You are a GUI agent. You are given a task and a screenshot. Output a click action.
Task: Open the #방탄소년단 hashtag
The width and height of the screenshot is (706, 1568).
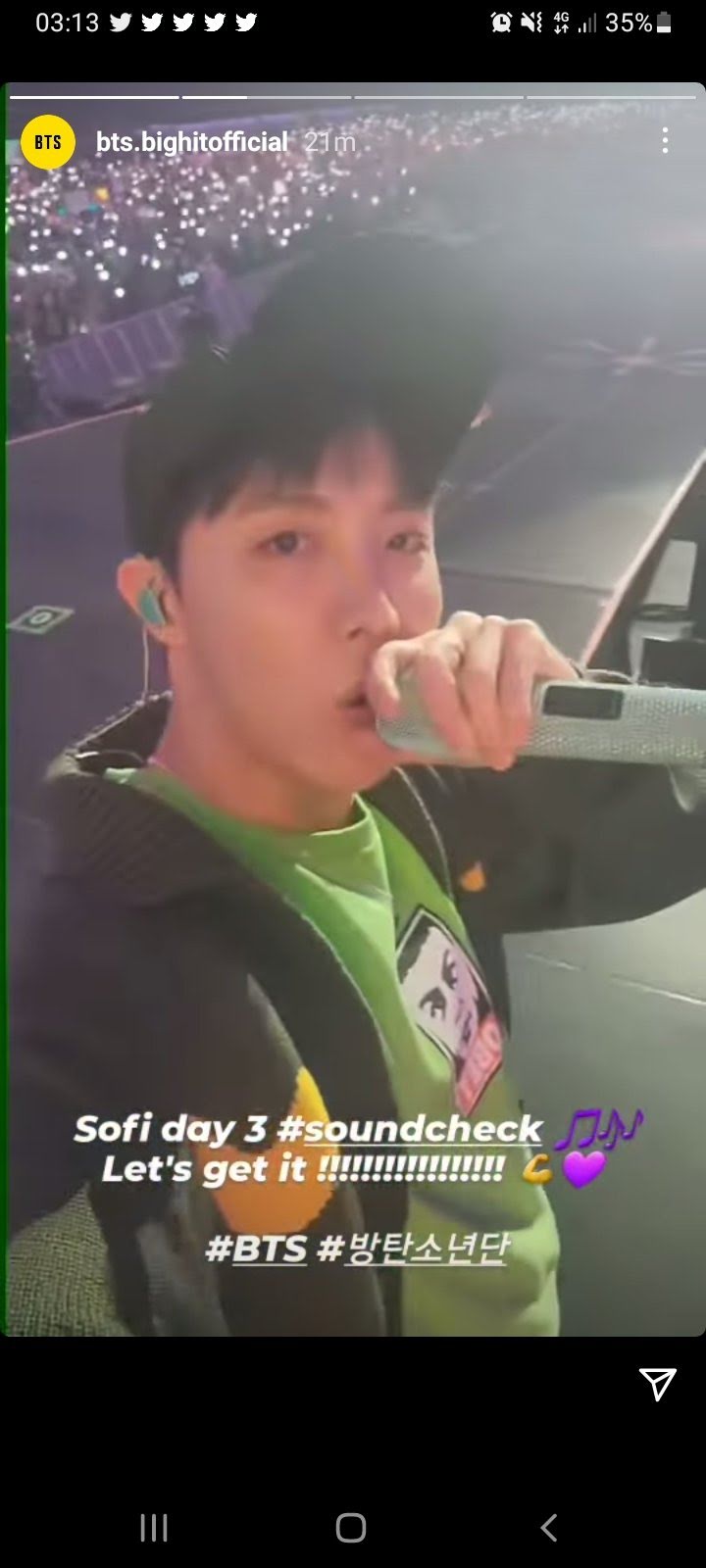[413, 1249]
